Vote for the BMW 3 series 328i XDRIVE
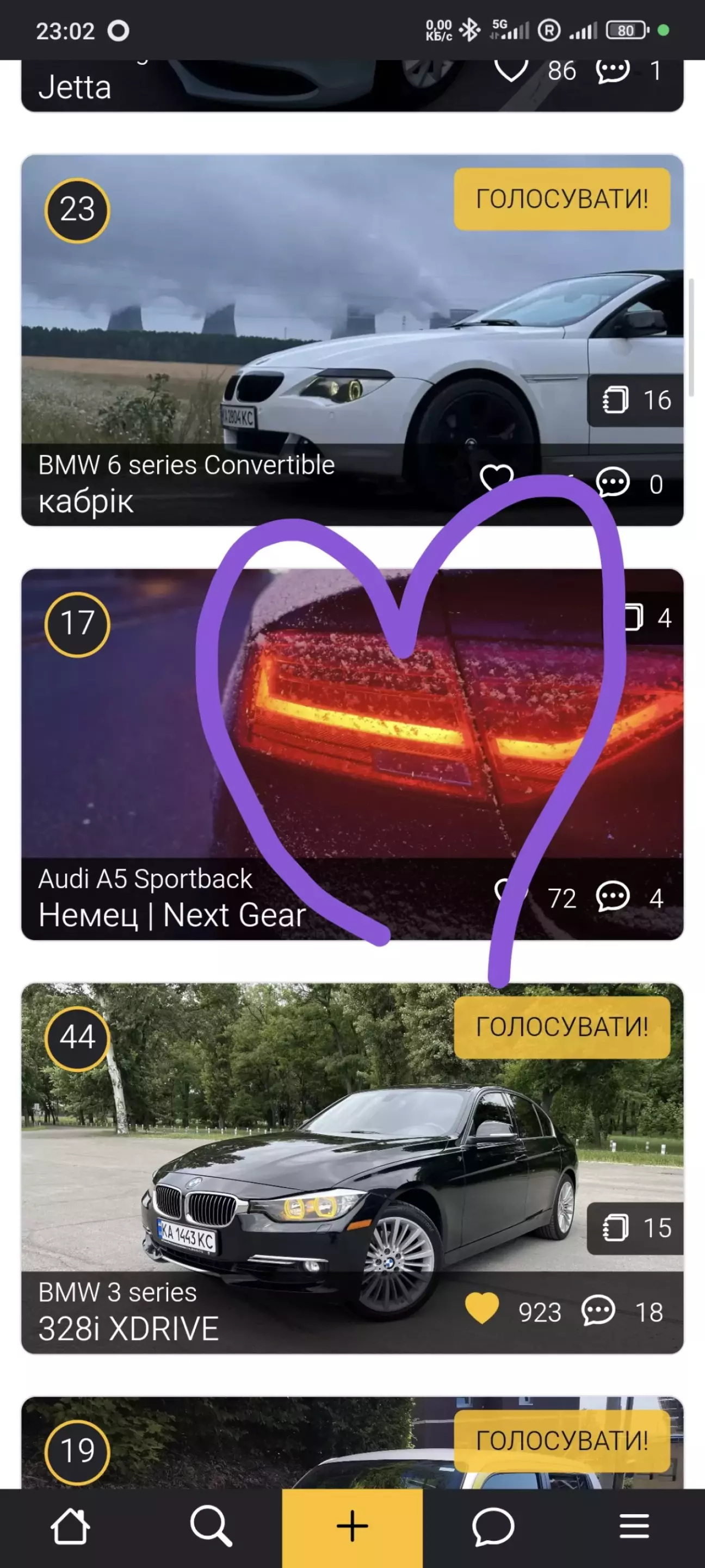Image resolution: width=705 pixels, height=1568 pixels. pyautogui.click(x=561, y=1027)
